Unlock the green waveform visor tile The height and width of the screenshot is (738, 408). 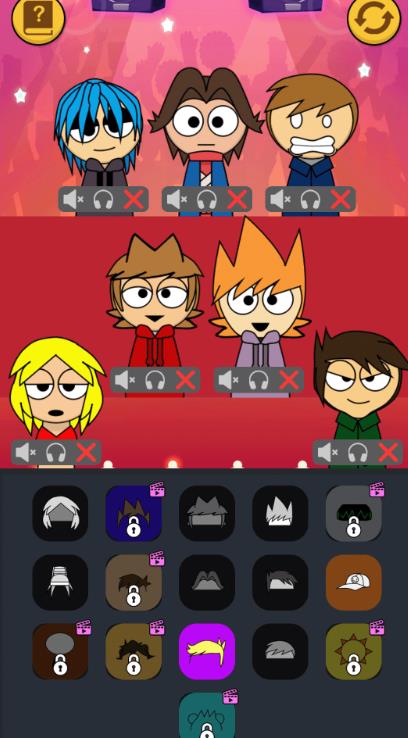[354, 513]
